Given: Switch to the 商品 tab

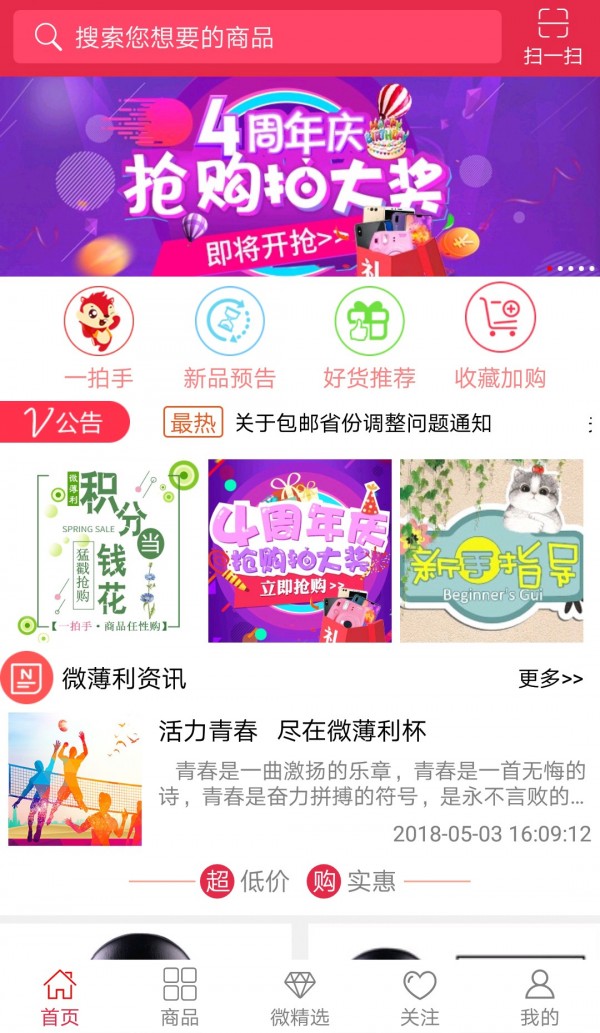Looking at the screenshot, I should 180,997.
